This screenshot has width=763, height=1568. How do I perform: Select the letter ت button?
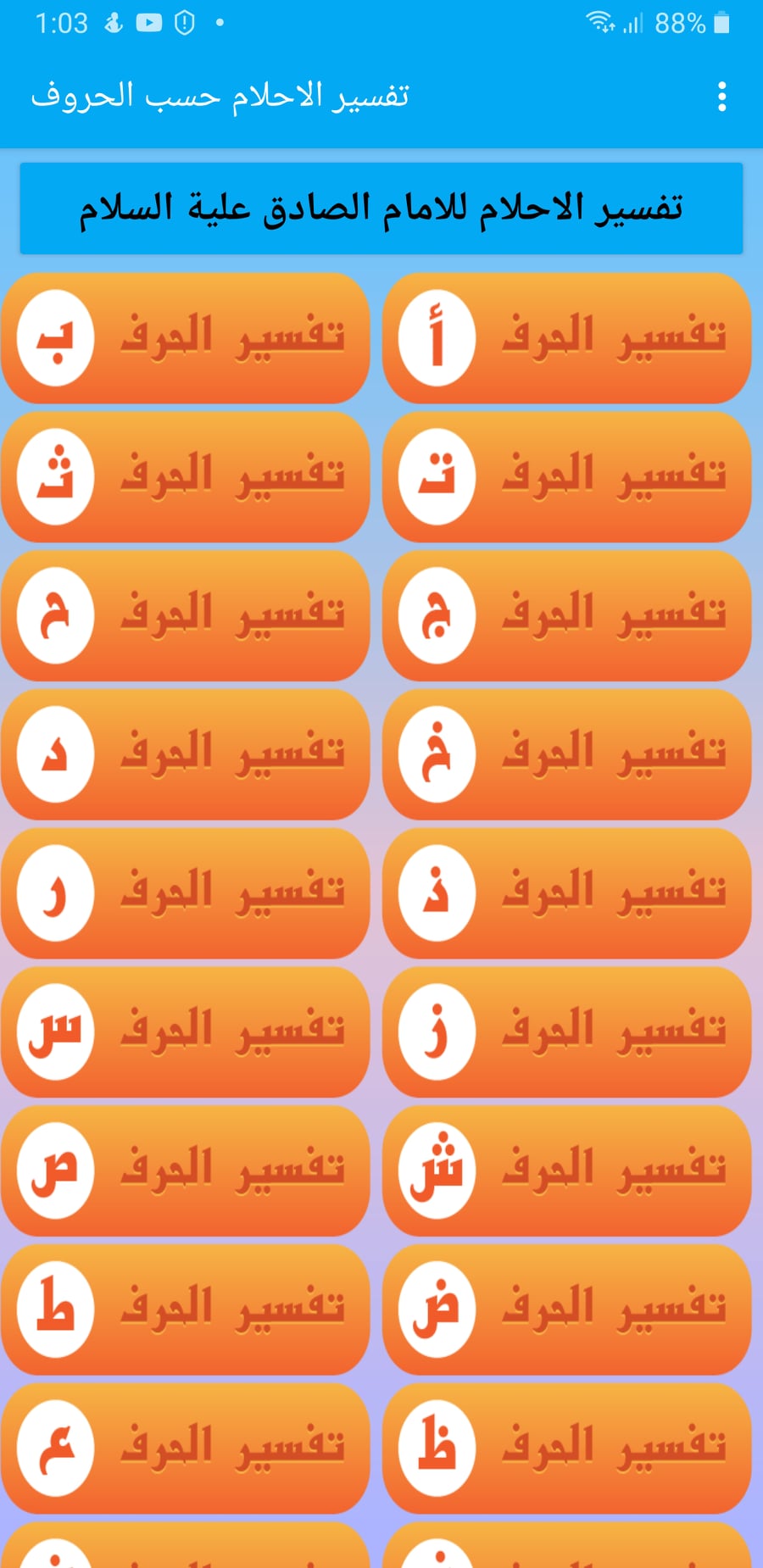point(567,477)
